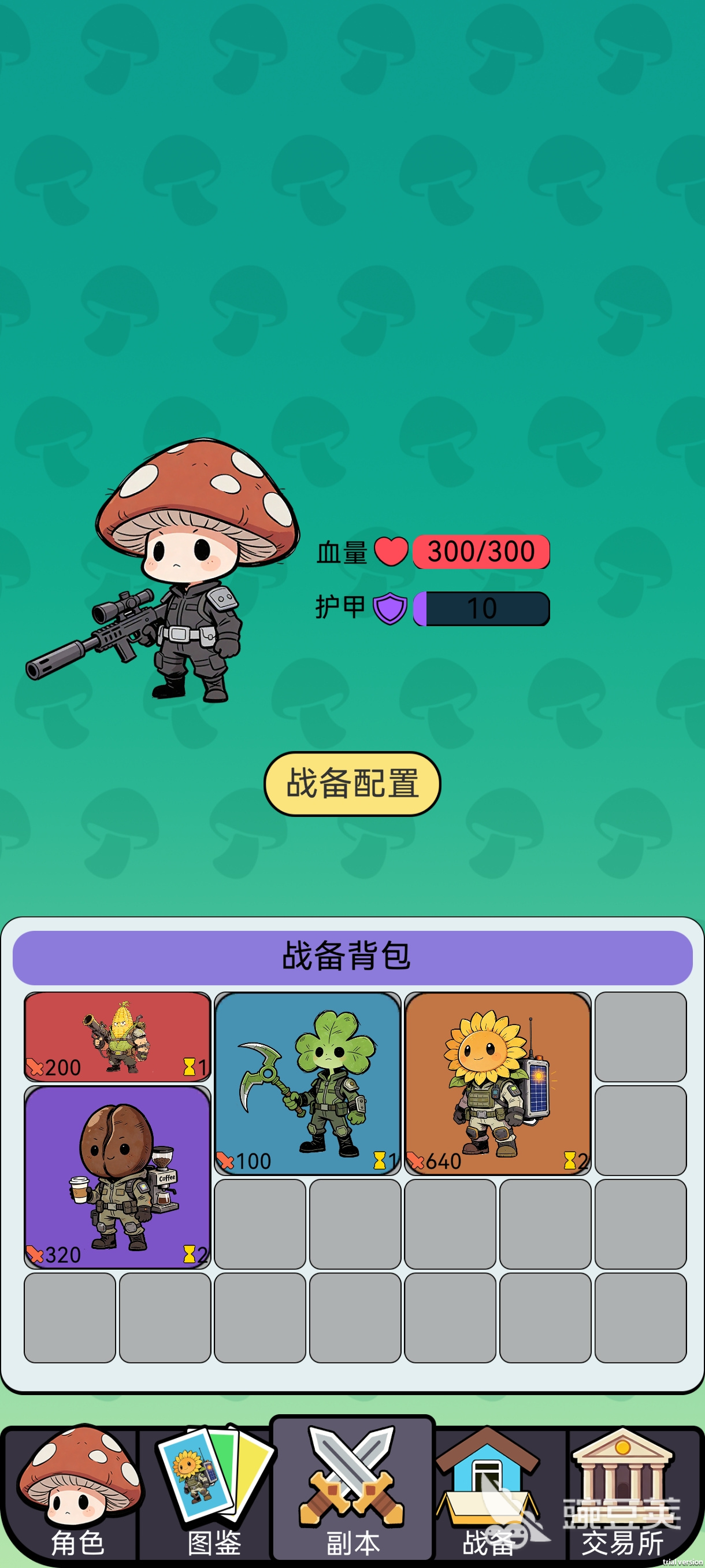This screenshot has height=1568, width=705.
Task: Select the clover soldier card costing 100
Action: tap(307, 1083)
